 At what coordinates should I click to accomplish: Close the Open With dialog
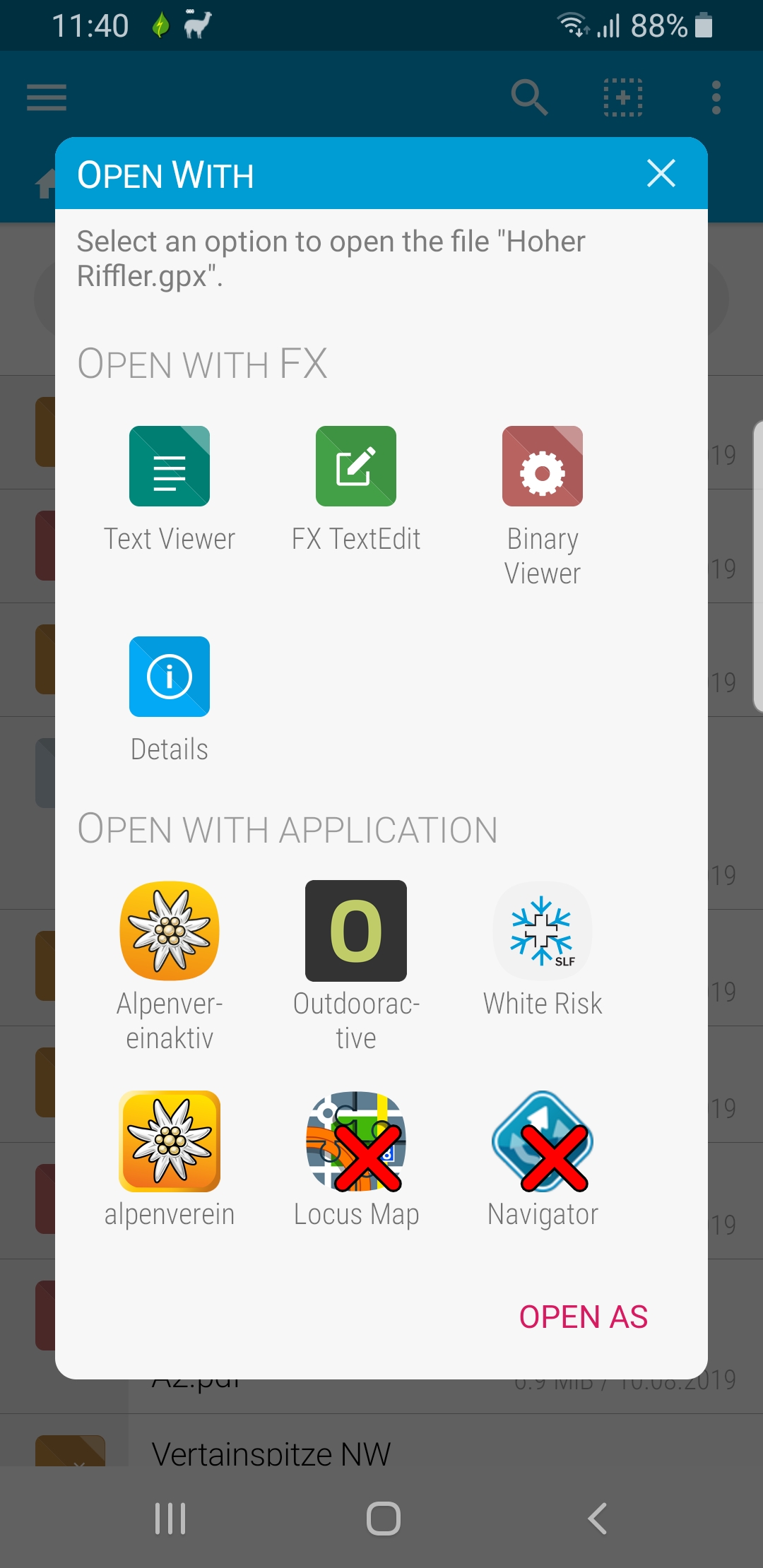coord(661,173)
